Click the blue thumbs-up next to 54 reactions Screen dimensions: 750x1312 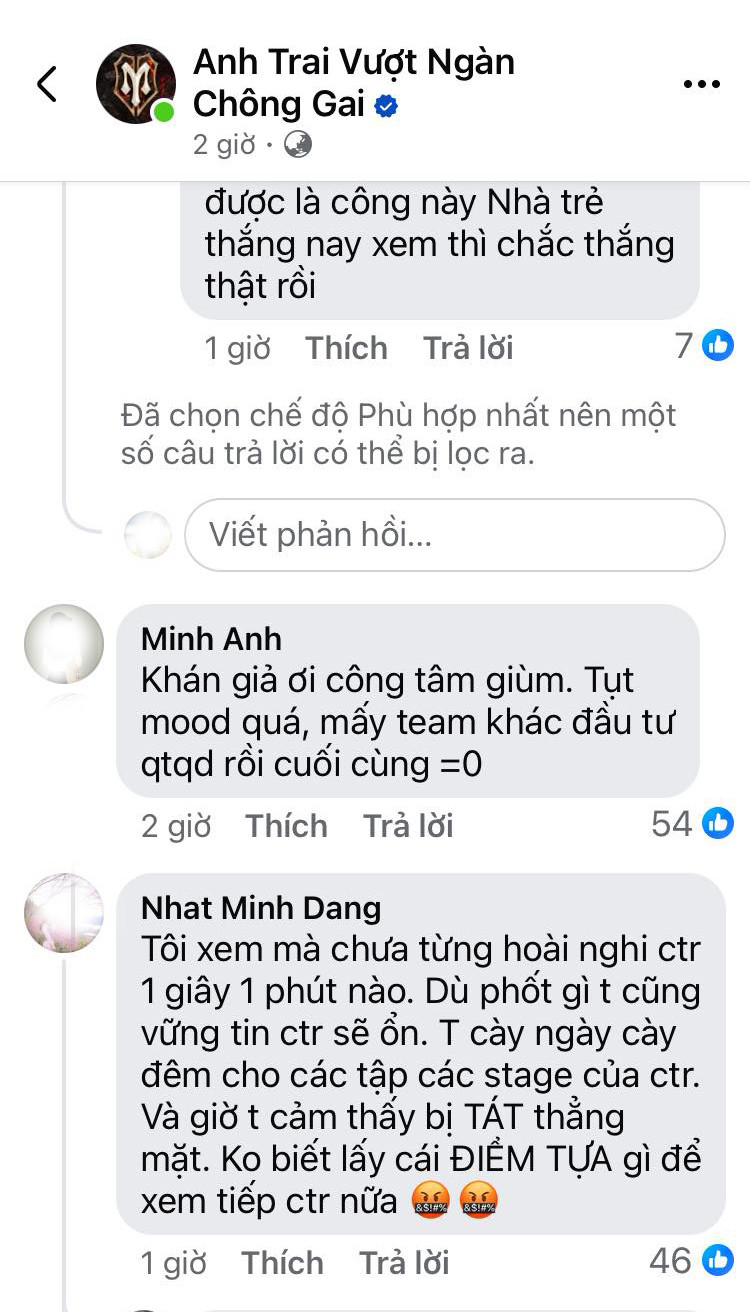point(716,824)
